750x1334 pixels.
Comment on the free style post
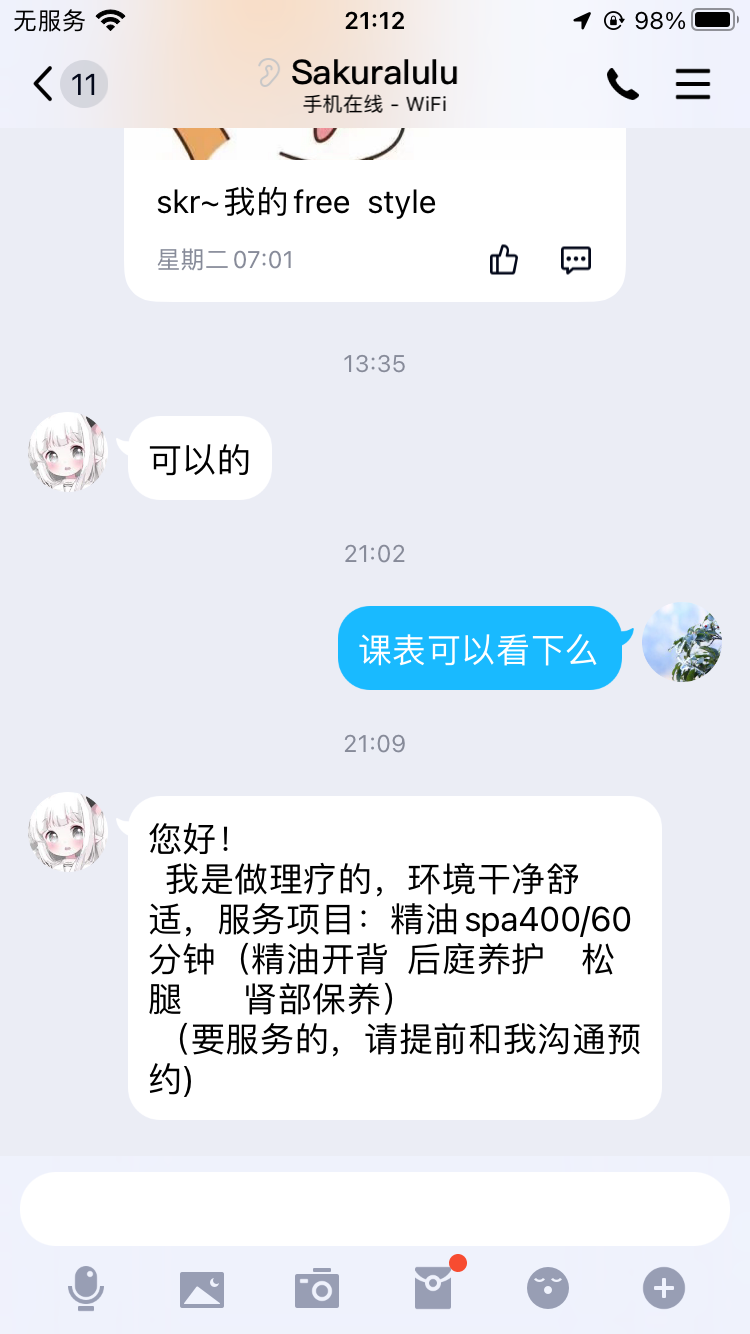tap(575, 261)
